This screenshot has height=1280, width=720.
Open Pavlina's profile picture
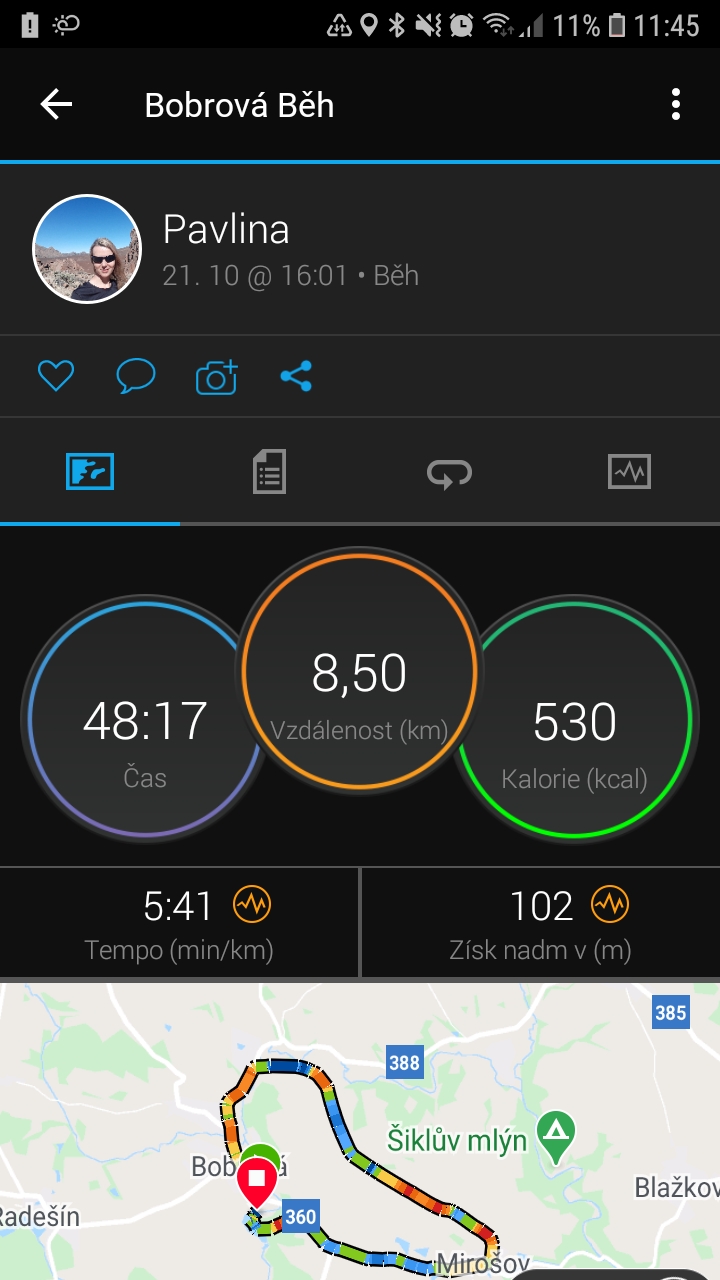tap(87, 249)
